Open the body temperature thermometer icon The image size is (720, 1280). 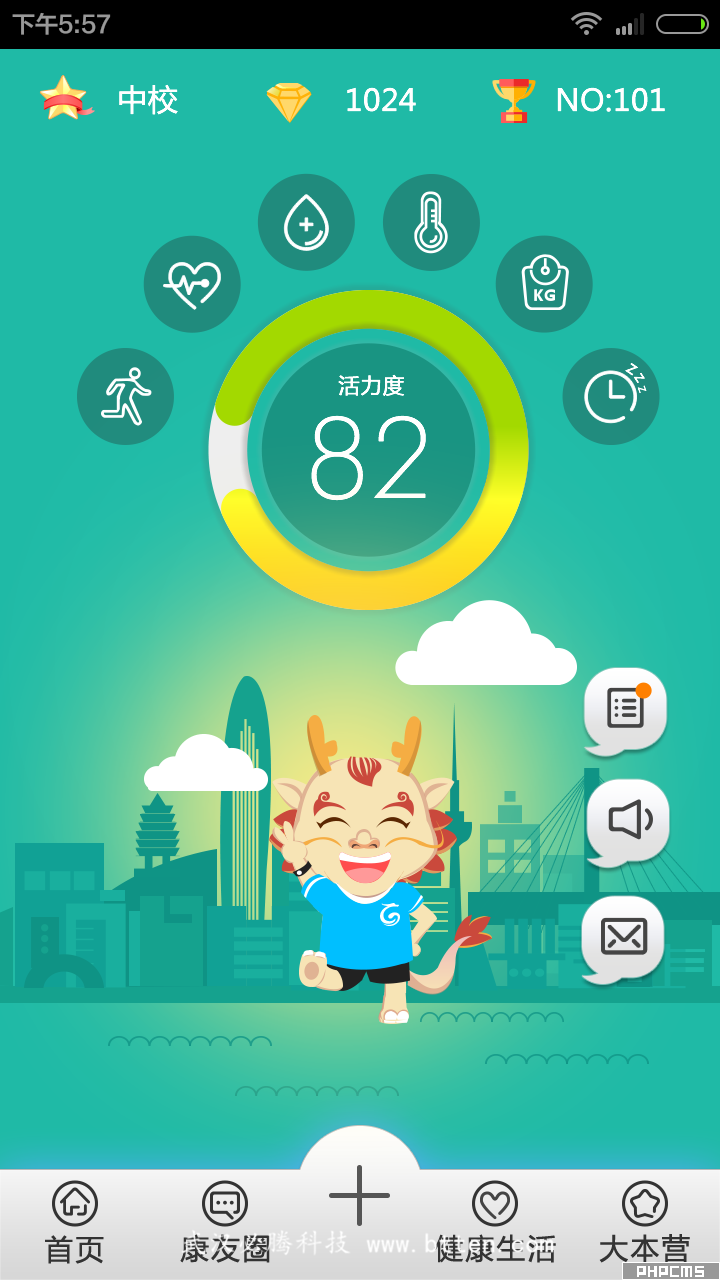pyautogui.click(x=431, y=222)
